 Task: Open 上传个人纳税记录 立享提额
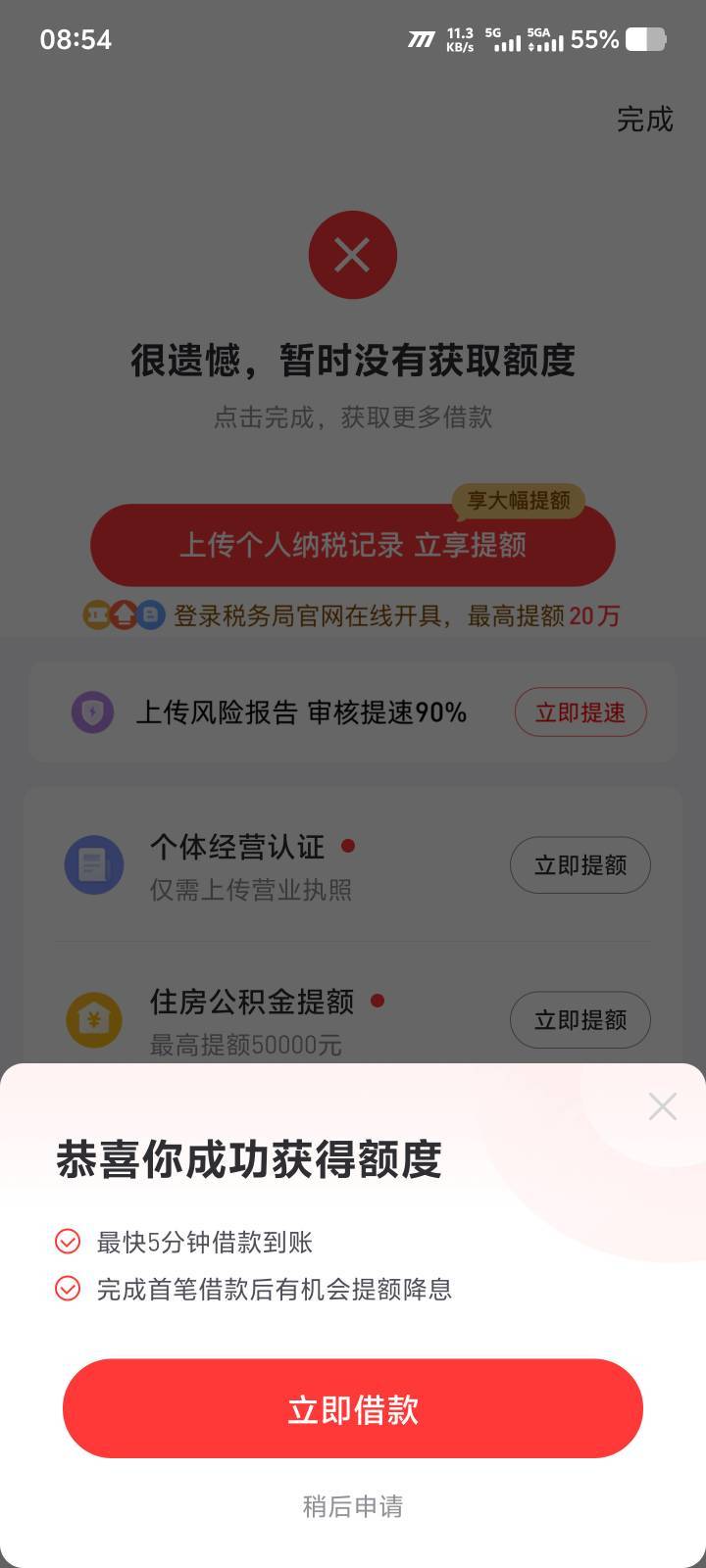point(353,545)
